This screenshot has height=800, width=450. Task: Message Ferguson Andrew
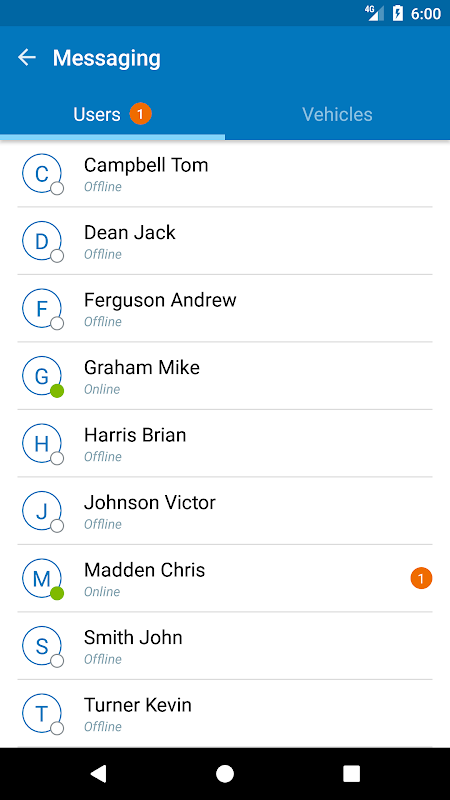(x=225, y=308)
